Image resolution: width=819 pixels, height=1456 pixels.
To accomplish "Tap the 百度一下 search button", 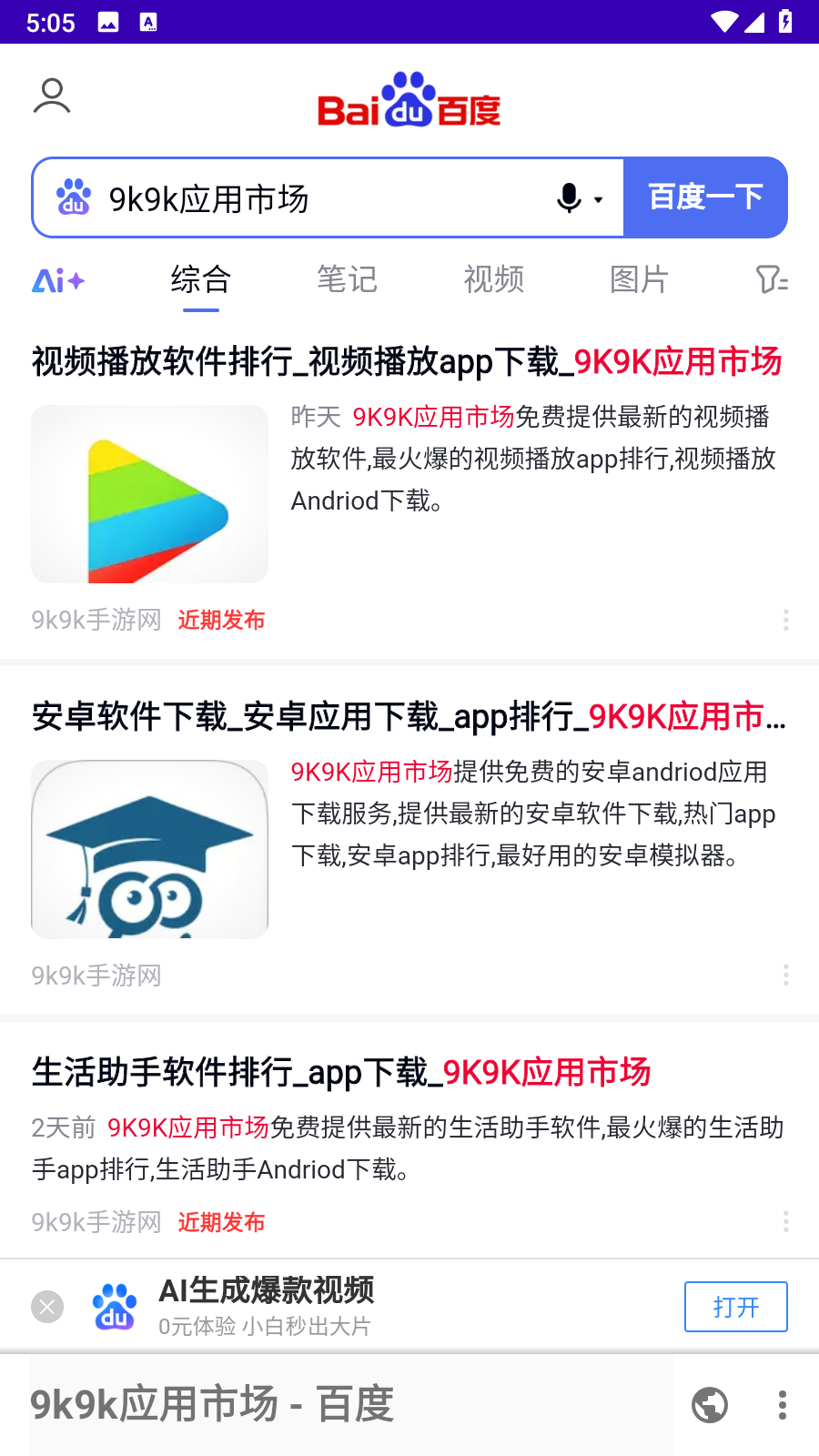I will 705,197.
